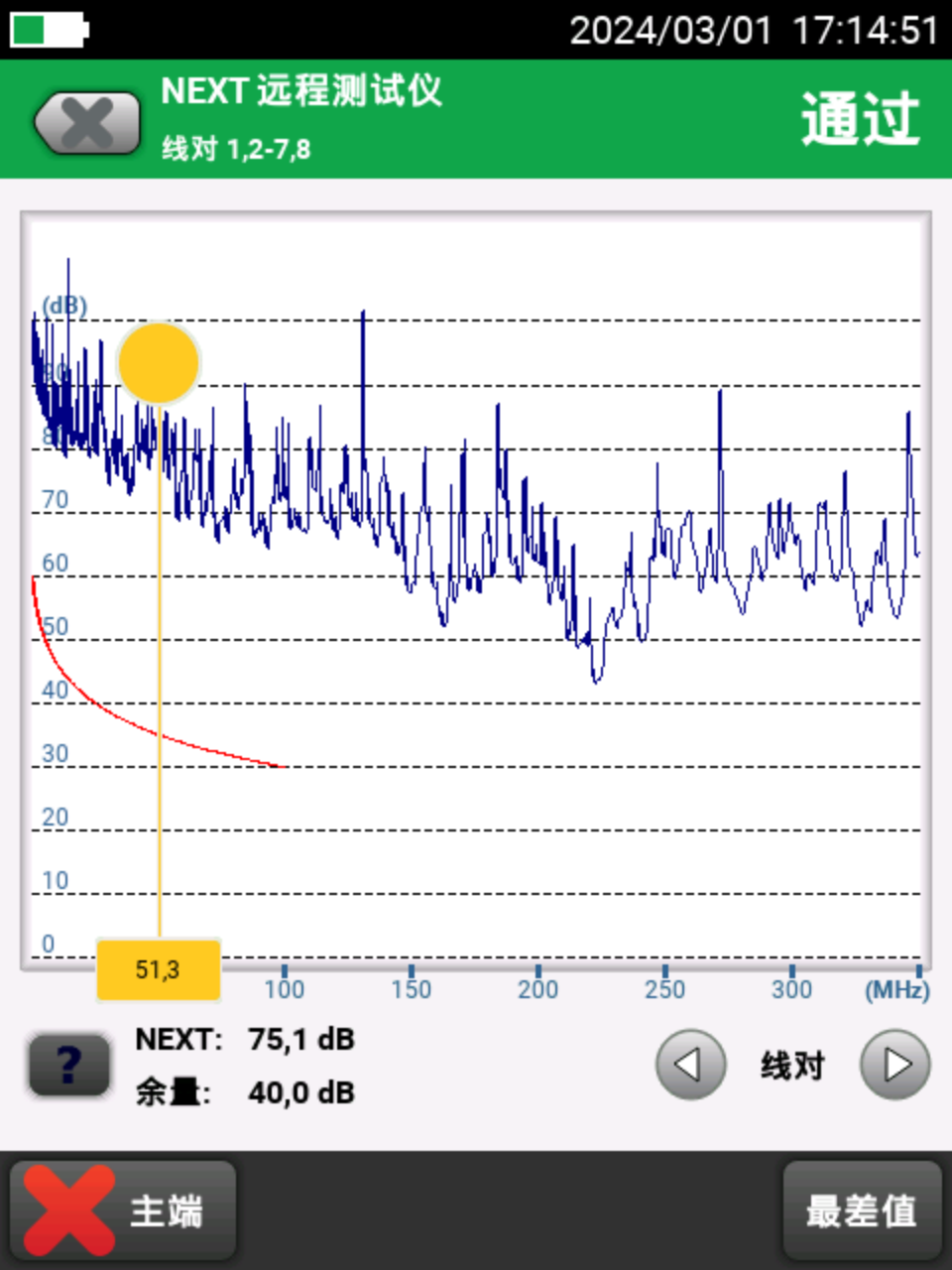Go to the previous wire pair
The image size is (952, 1270).
[x=690, y=1065]
